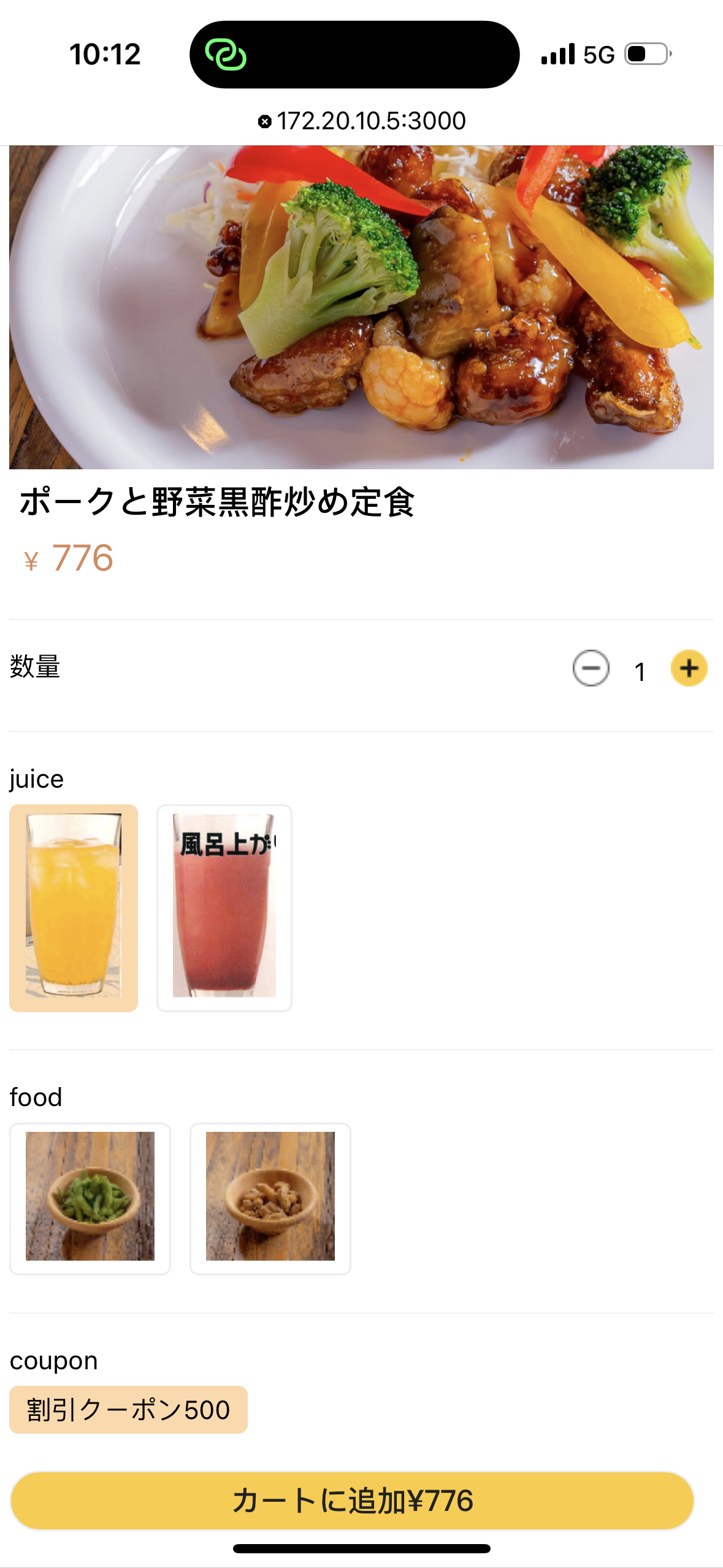Apply the 割引クーポン500 discount coupon
The height and width of the screenshot is (1568, 723).
(x=128, y=1410)
